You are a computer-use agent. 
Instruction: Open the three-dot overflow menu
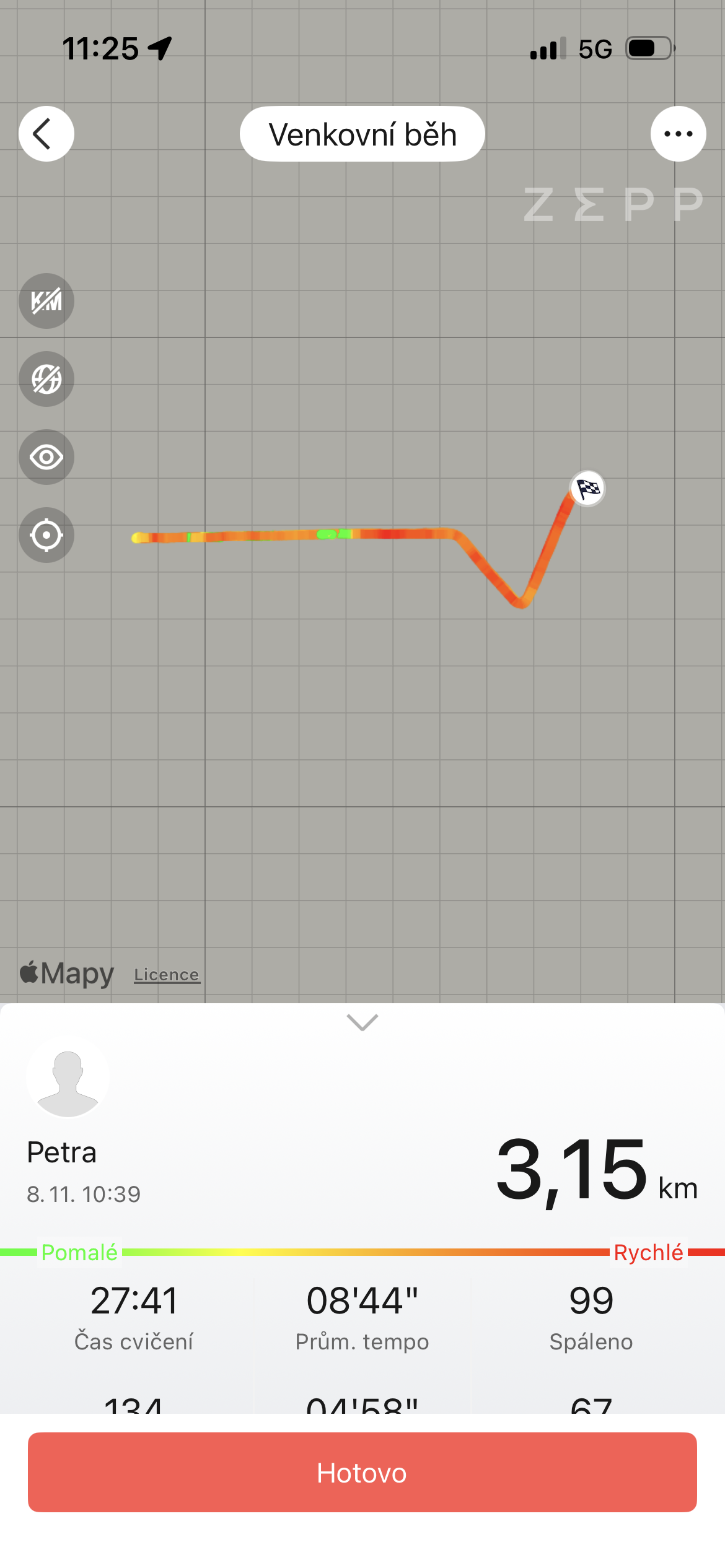678,134
